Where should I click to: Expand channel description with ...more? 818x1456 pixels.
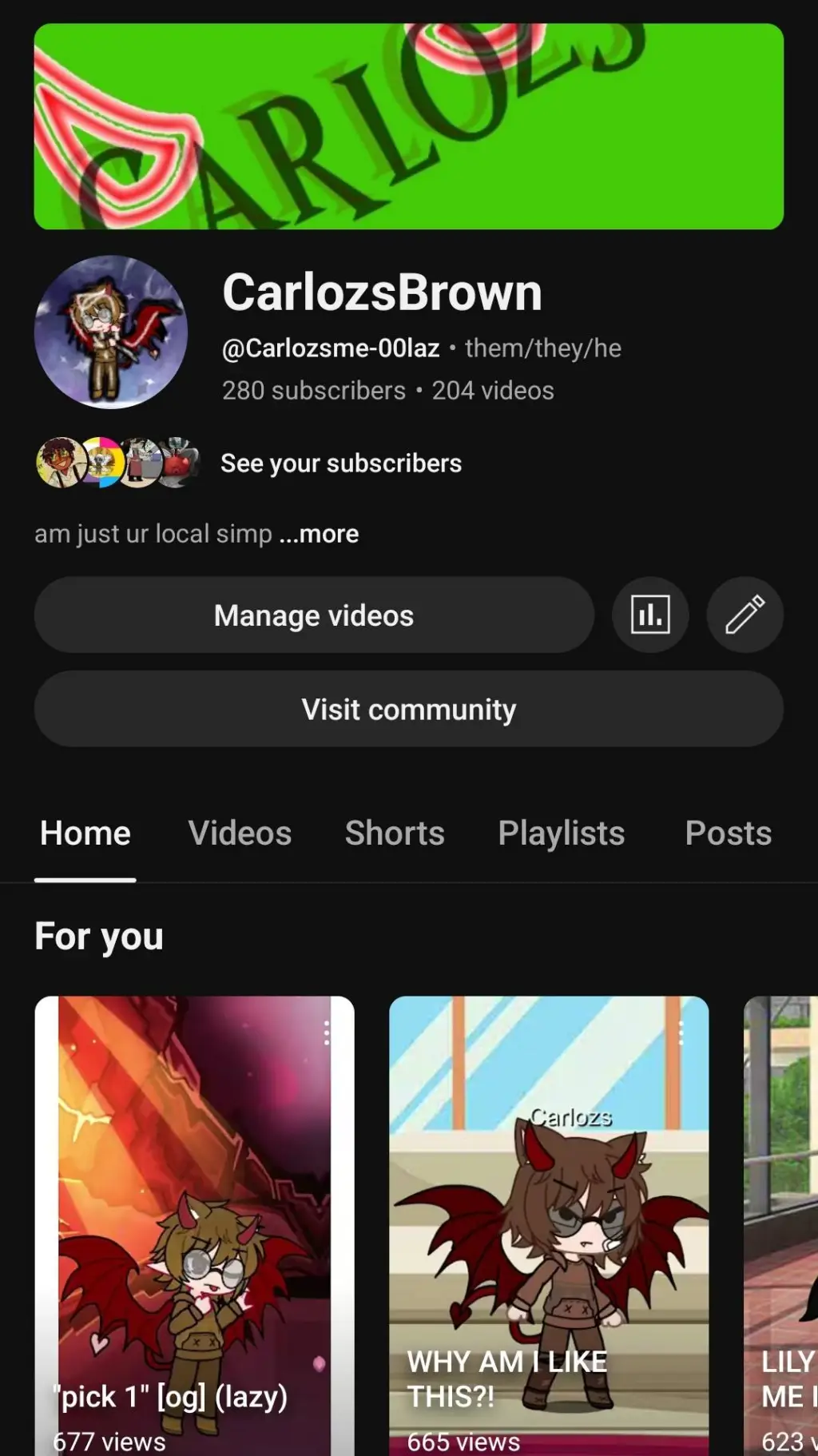click(320, 534)
